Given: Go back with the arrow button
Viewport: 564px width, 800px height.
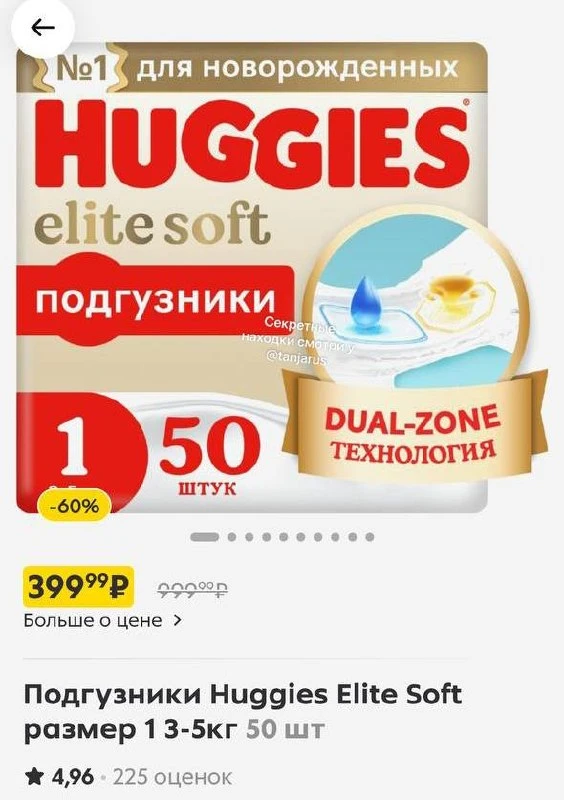Looking at the screenshot, I should tap(43, 28).
